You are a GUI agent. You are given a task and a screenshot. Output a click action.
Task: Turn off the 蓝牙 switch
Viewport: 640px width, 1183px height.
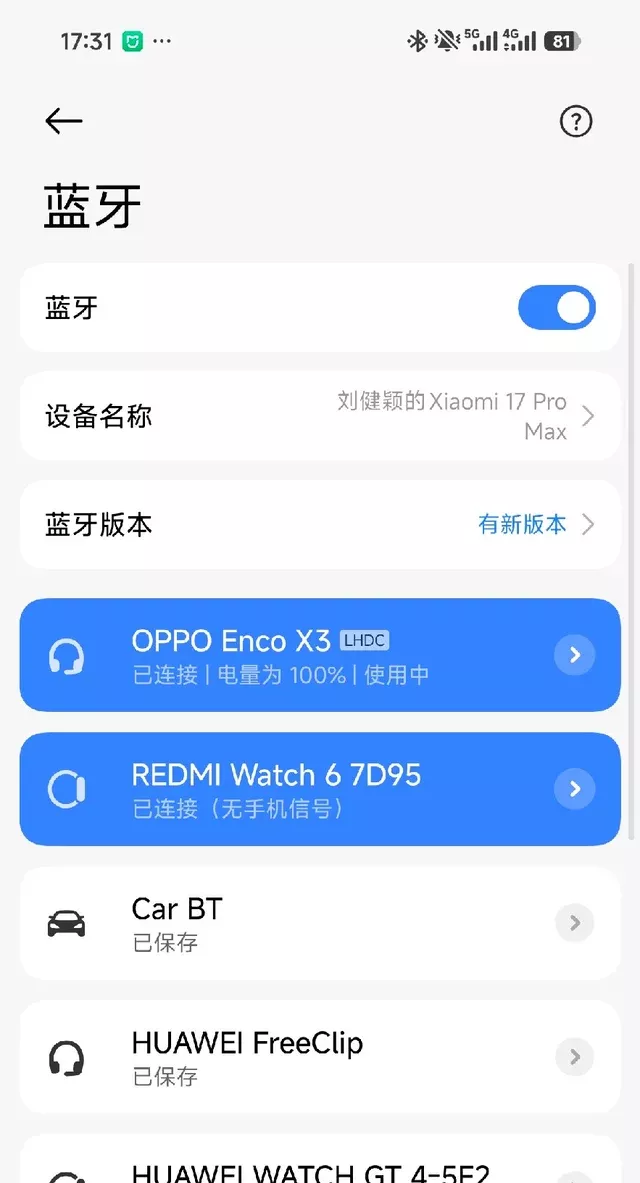click(x=556, y=308)
